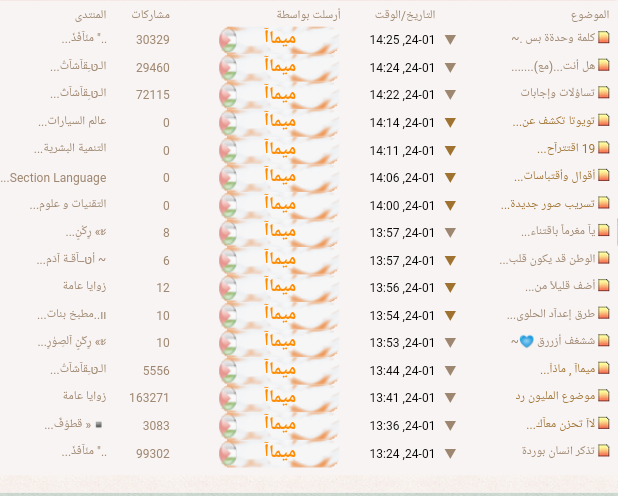
Task: Sort results by المشاركات column header
Action: [x=150, y=16]
